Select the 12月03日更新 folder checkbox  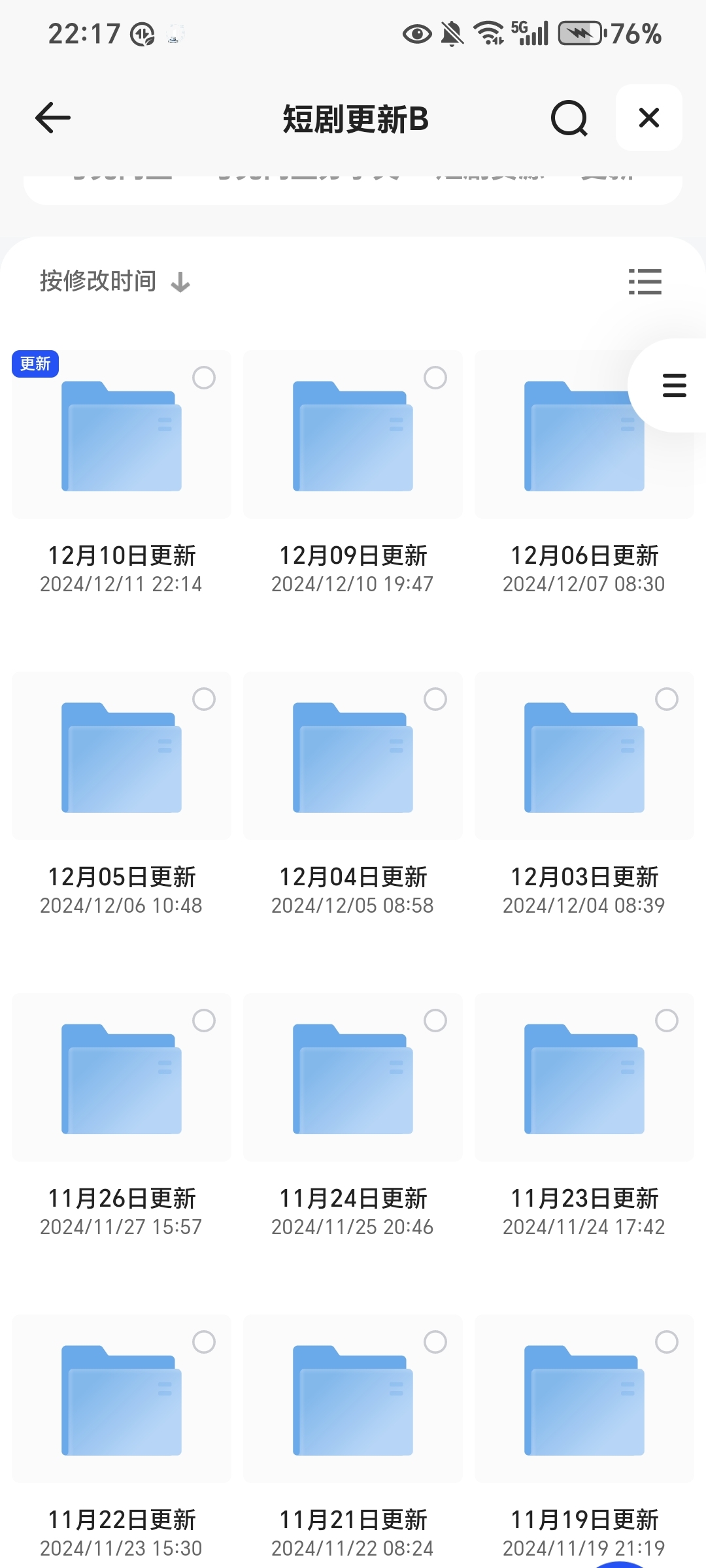point(667,699)
